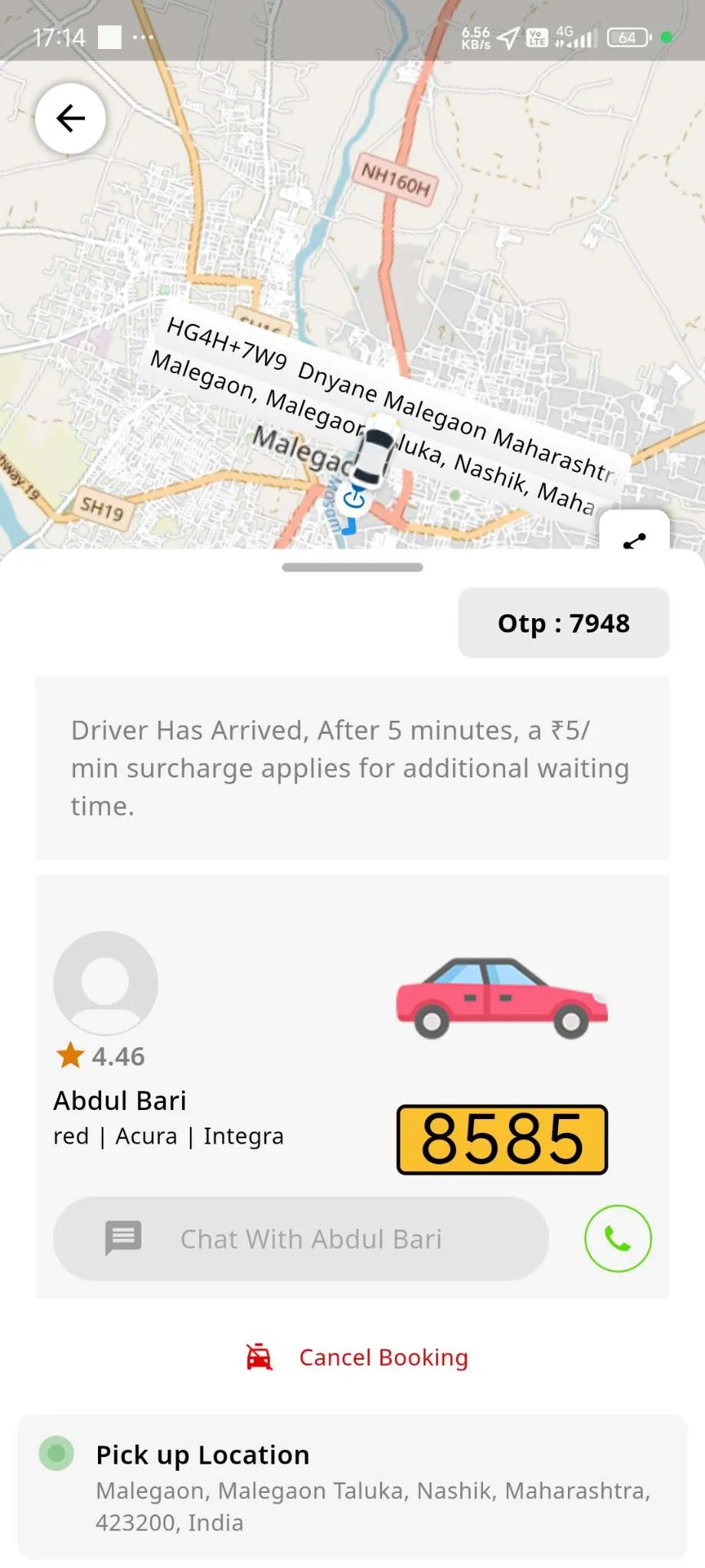Tap the green pickup location dot
The image size is (705, 1568).
[x=55, y=1453]
